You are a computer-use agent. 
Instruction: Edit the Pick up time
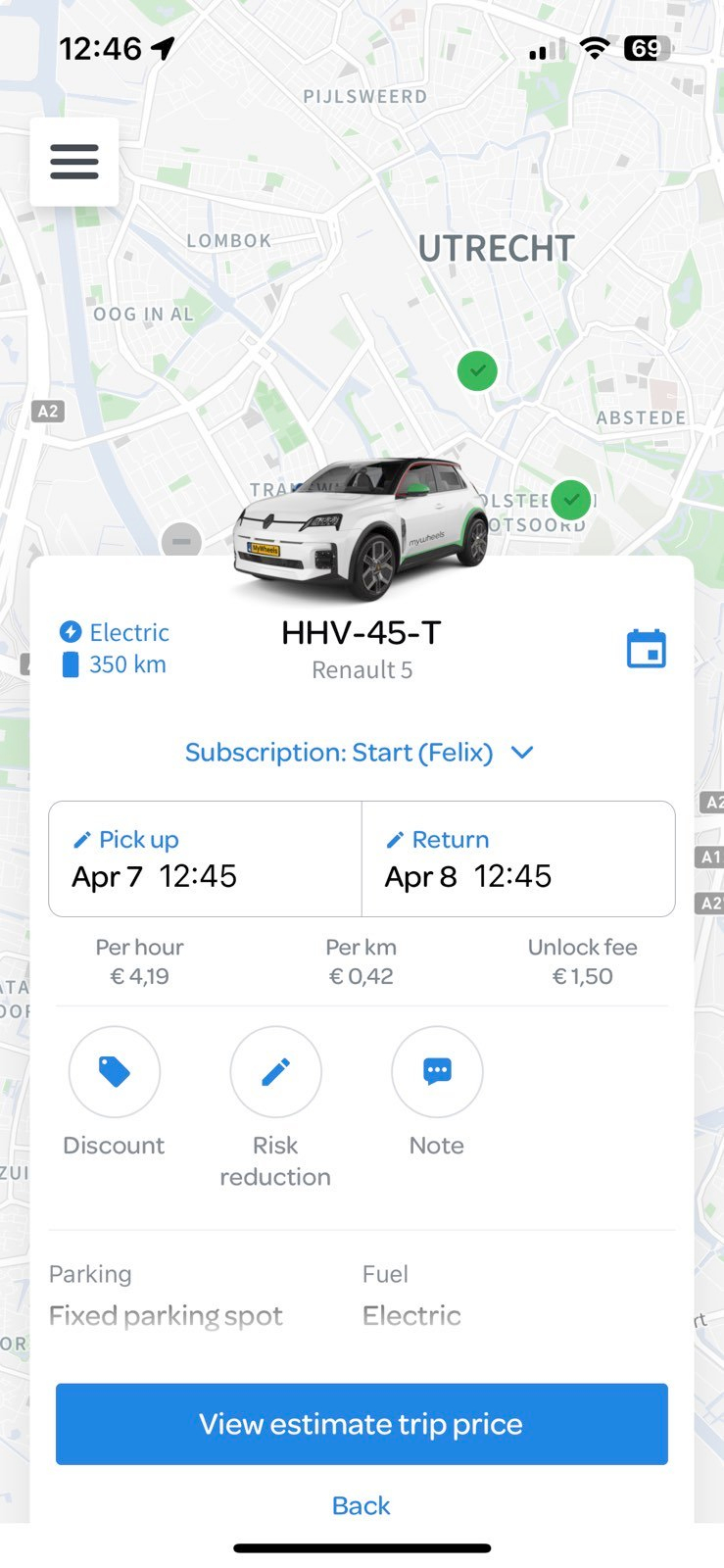point(206,859)
